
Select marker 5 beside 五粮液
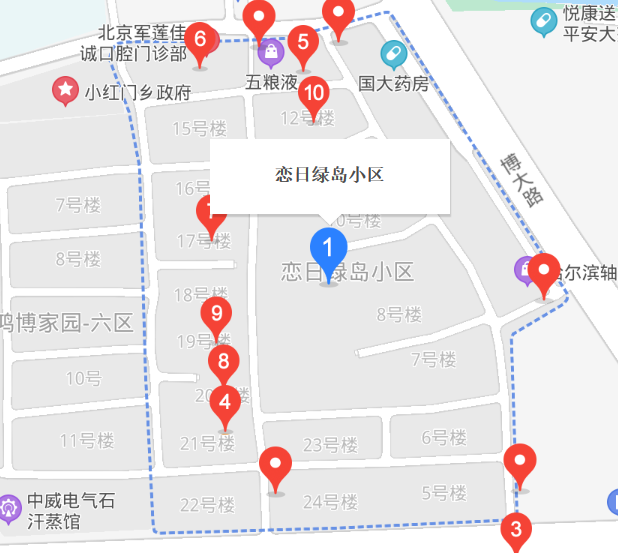pos(302,45)
